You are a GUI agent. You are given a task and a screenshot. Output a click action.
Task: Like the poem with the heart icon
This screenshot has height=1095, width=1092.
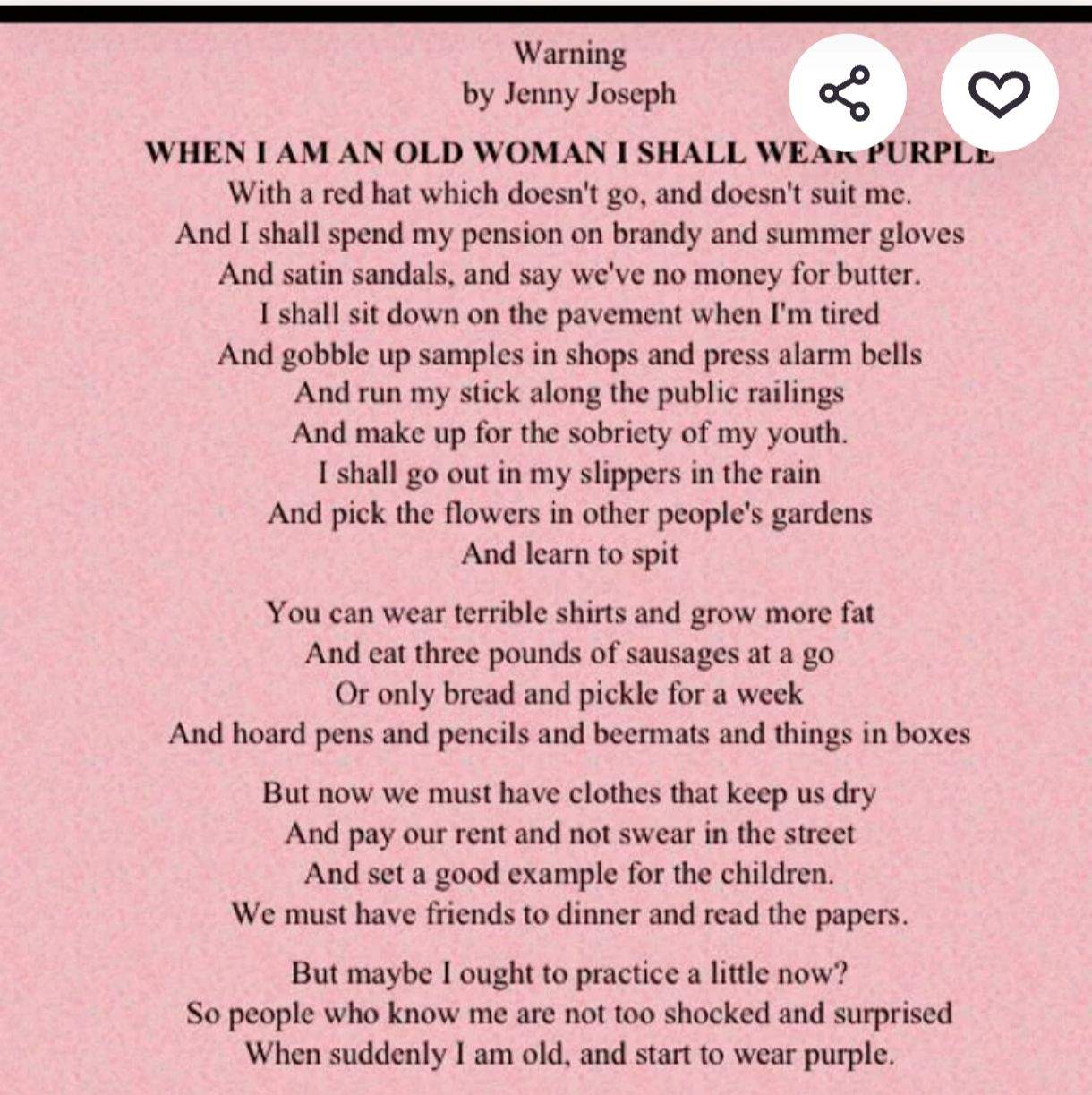1000,93
